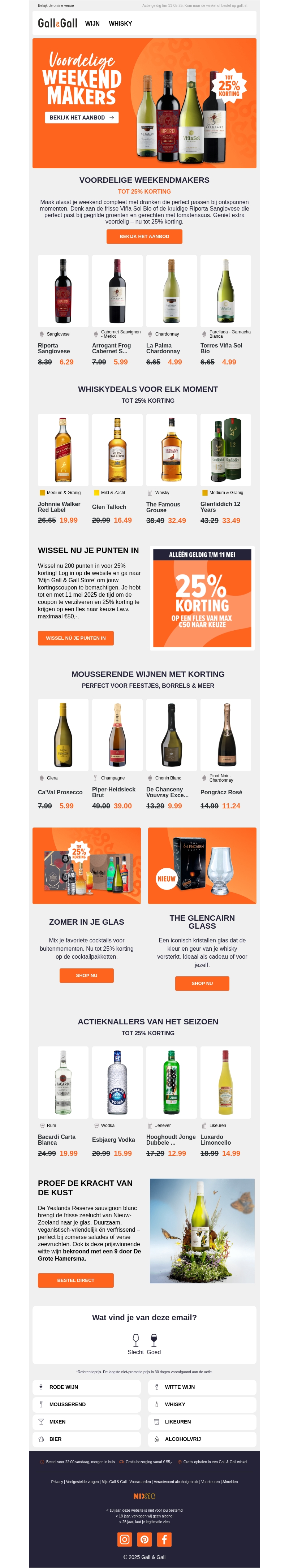This screenshot has height=1568, width=289.
Task: Open the WHISKY menu link
Action: point(120,24)
